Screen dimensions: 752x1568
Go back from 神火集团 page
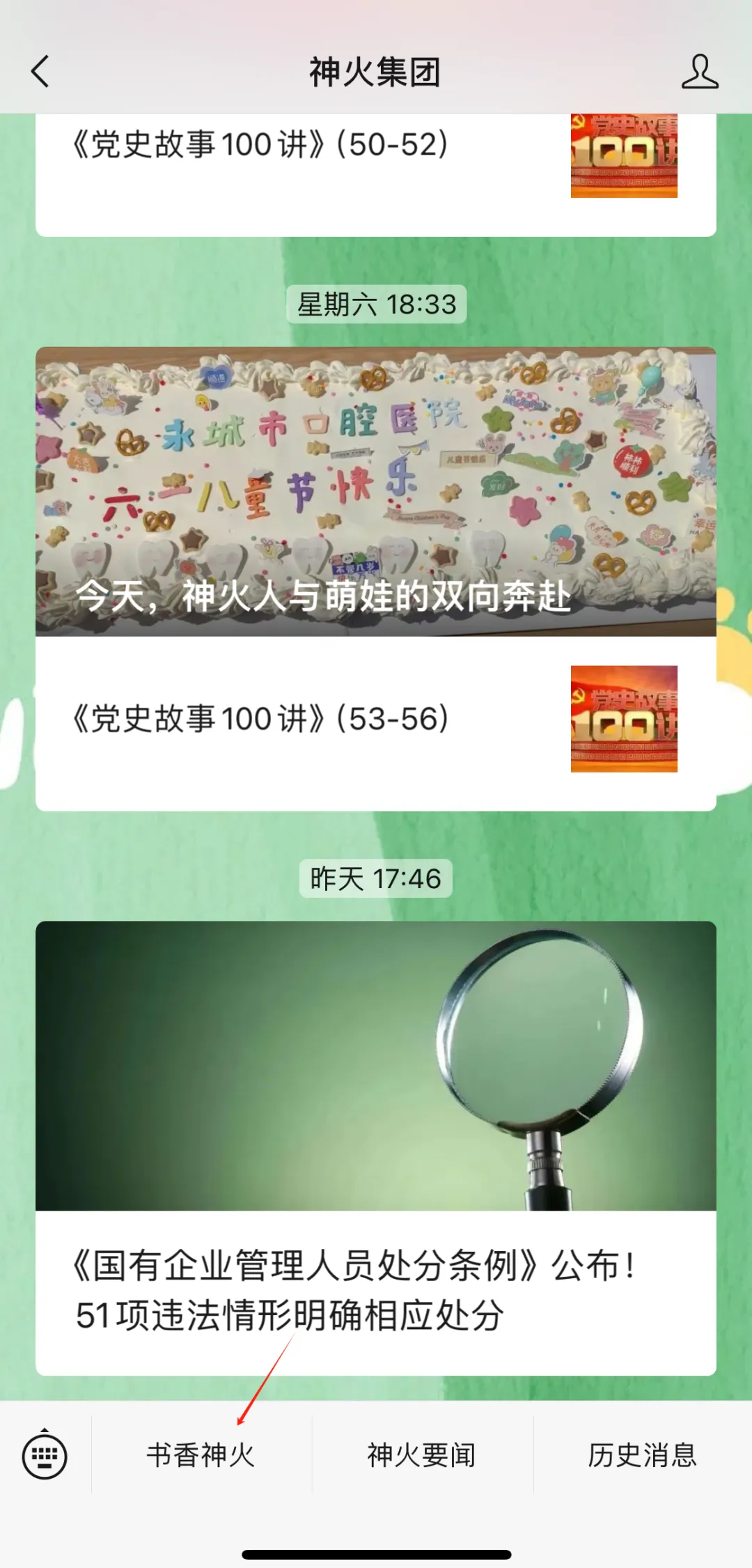click(x=41, y=72)
